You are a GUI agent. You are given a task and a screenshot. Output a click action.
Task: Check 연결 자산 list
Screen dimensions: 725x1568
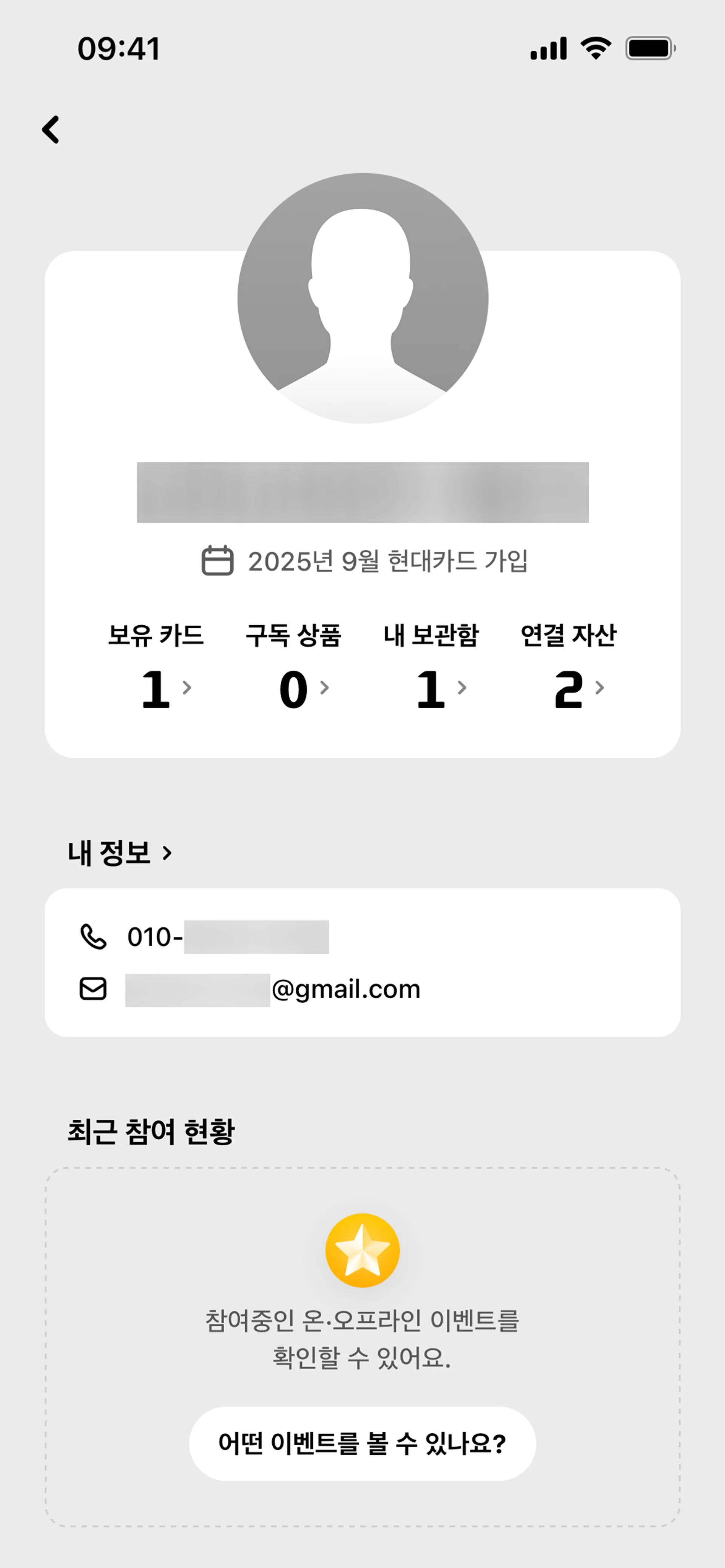point(568,666)
